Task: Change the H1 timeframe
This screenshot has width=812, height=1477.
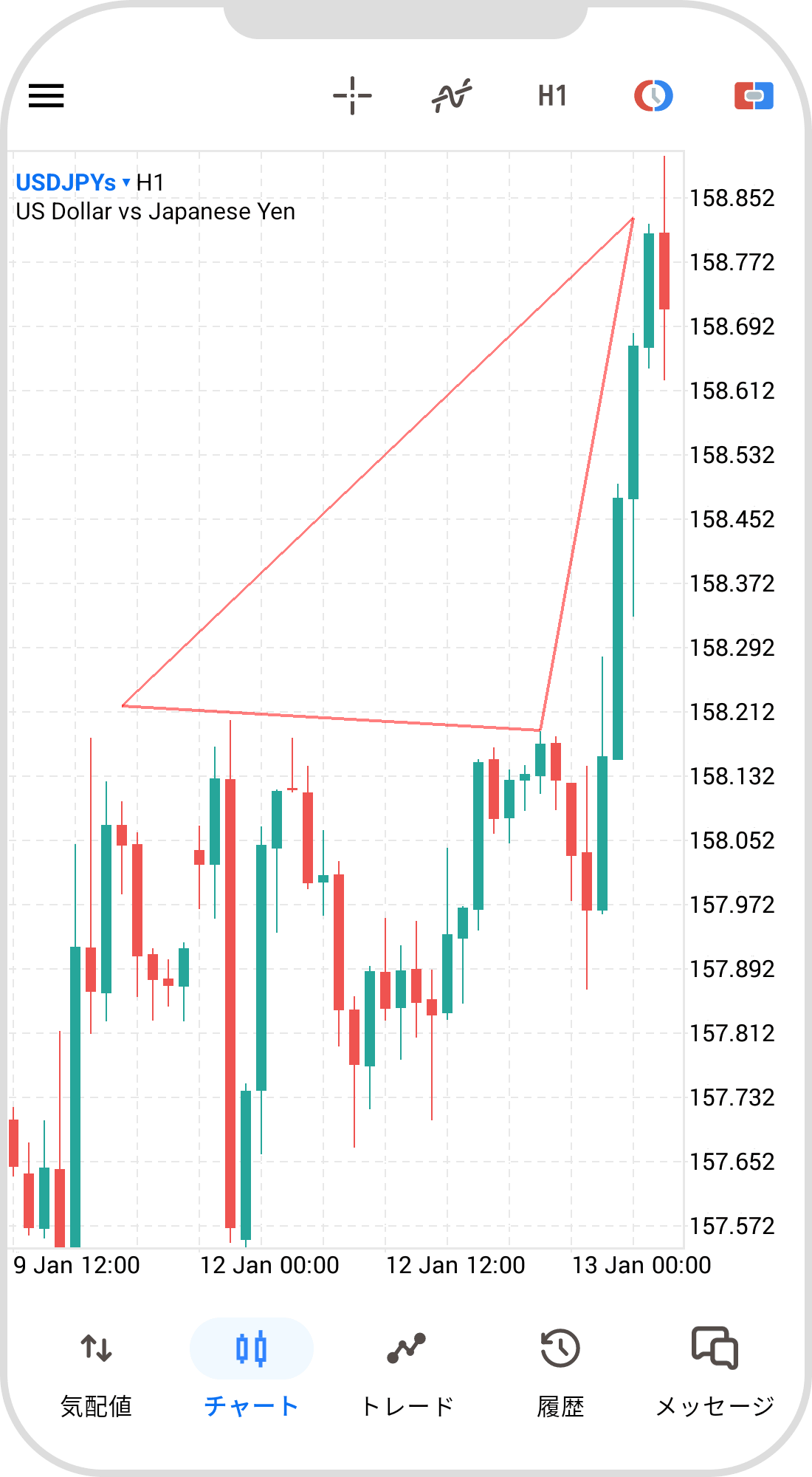Action: (552, 96)
